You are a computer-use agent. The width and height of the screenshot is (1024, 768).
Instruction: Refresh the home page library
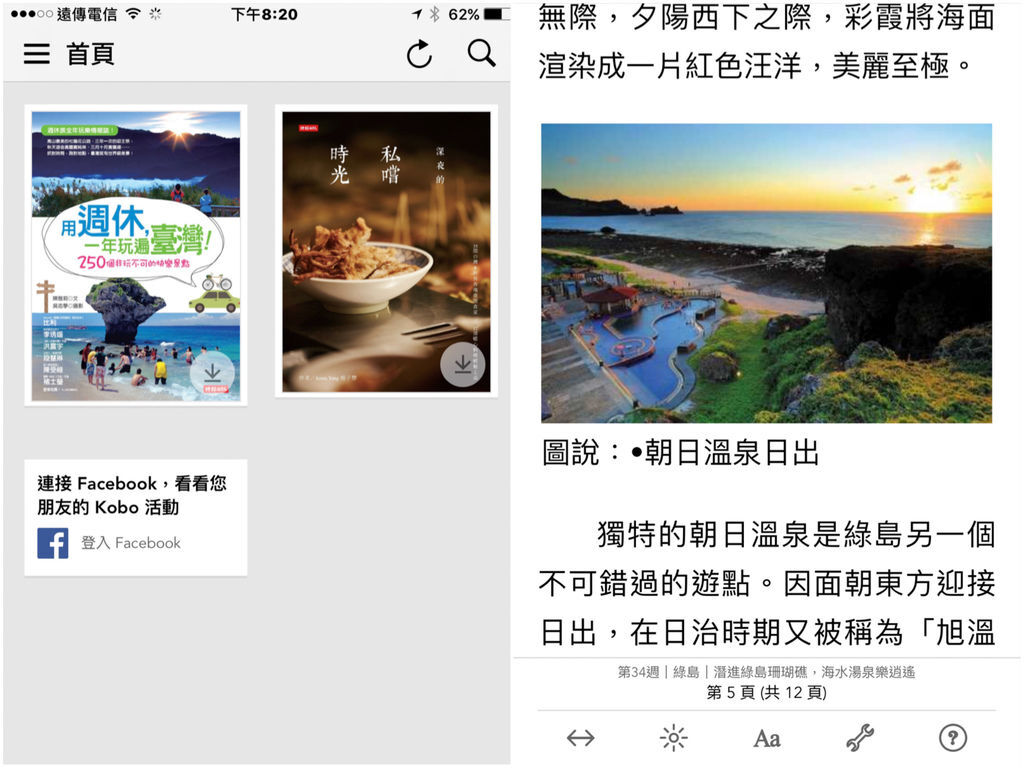pos(420,54)
